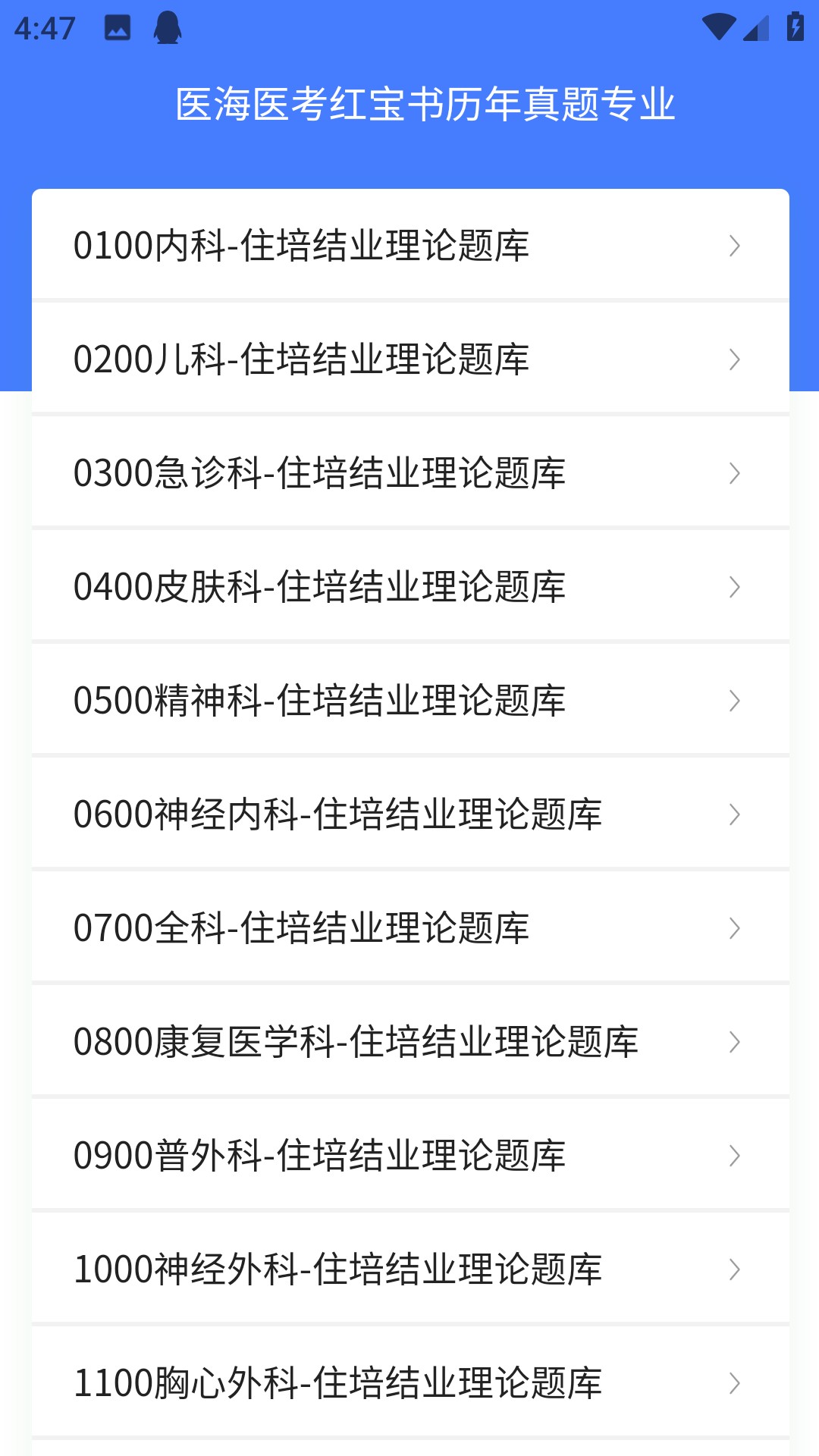Open 0300急诊科 住培结业理论题库
This screenshot has height=1456, width=819.
(409, 472)
